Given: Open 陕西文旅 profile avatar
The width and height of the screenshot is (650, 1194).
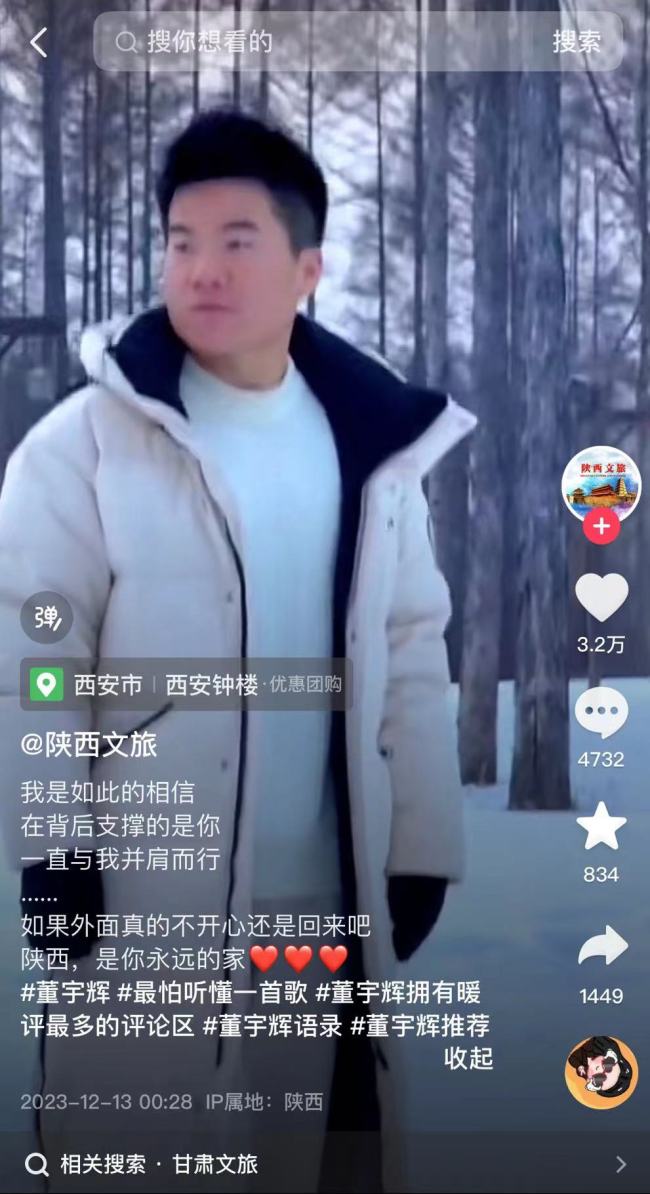Looking at the screenshot, I should 600,485.
